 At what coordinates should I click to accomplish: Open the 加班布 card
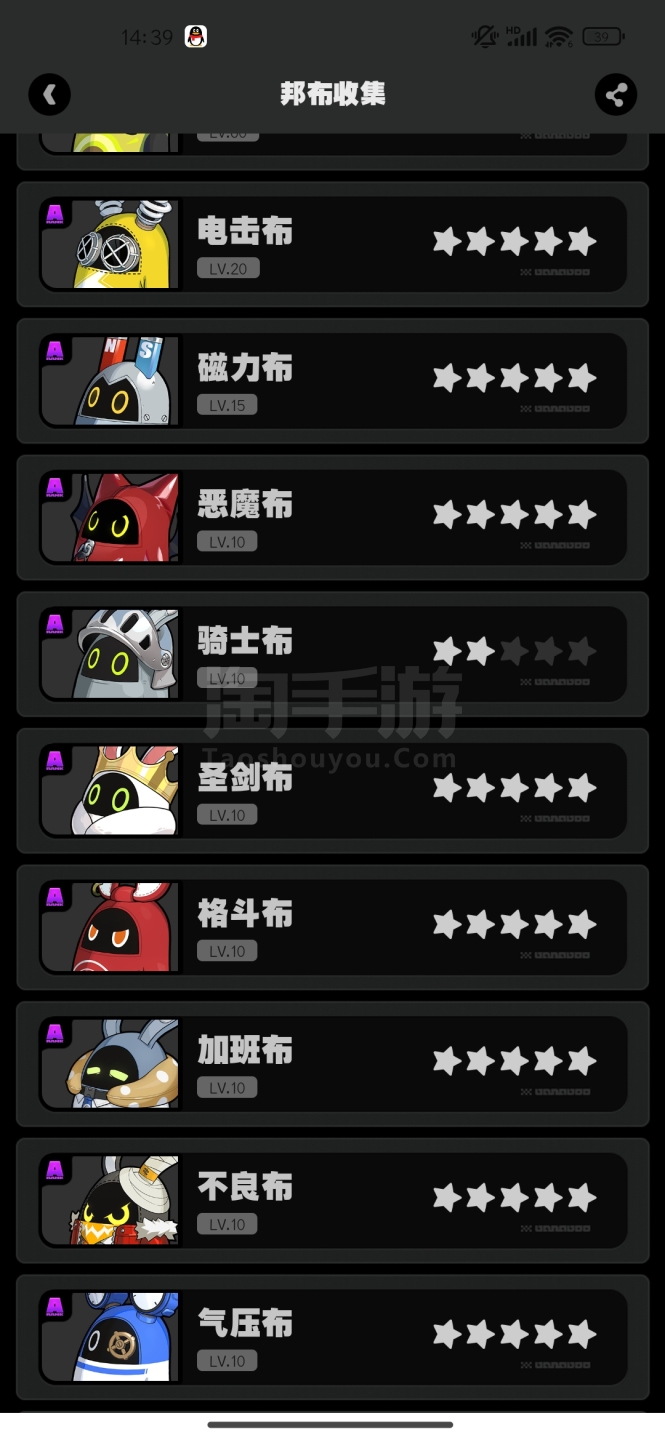pyautogui.click(x=332, y=1063)
